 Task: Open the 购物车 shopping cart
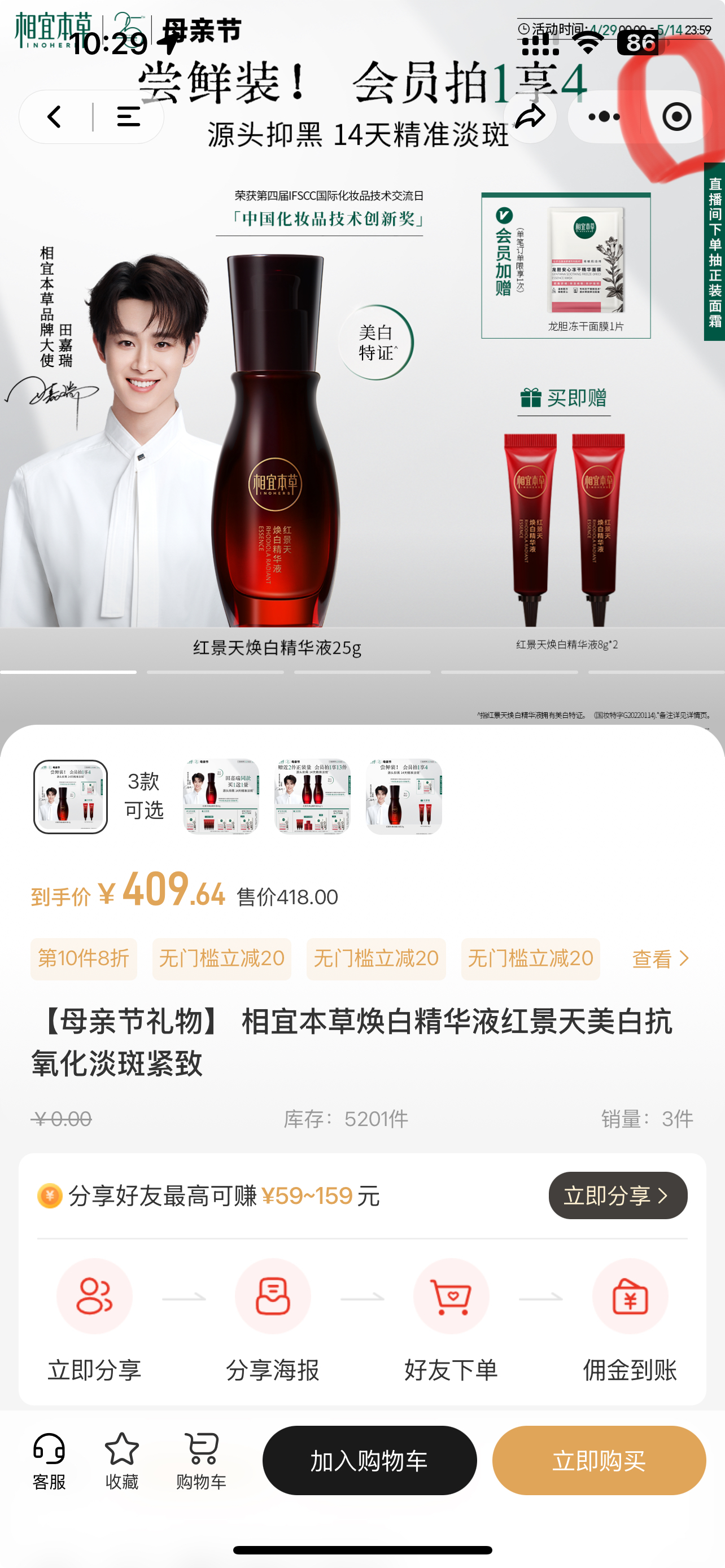point(202,1460)
